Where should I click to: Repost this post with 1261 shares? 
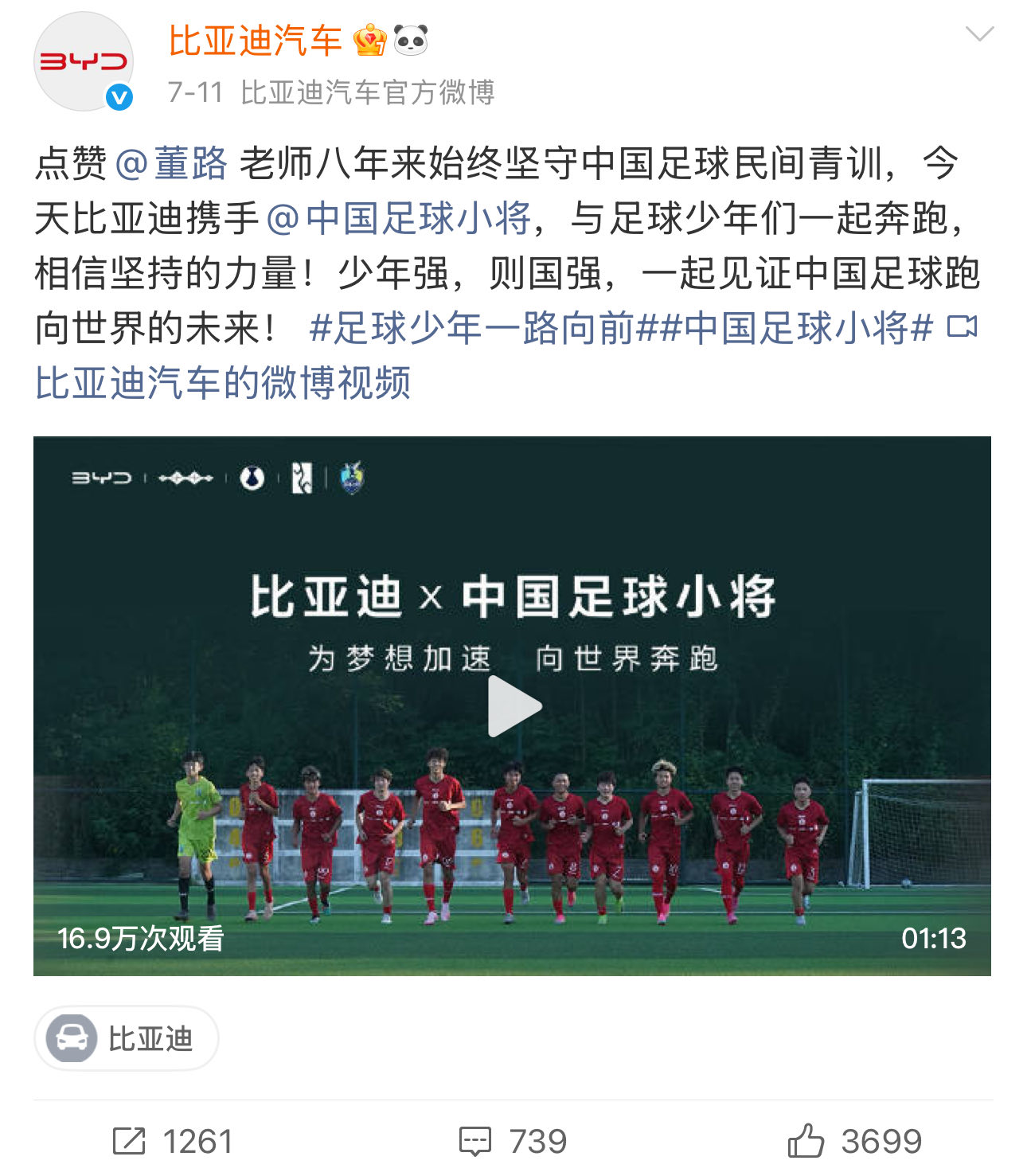pyautogui.click(x=173, y=1141)
